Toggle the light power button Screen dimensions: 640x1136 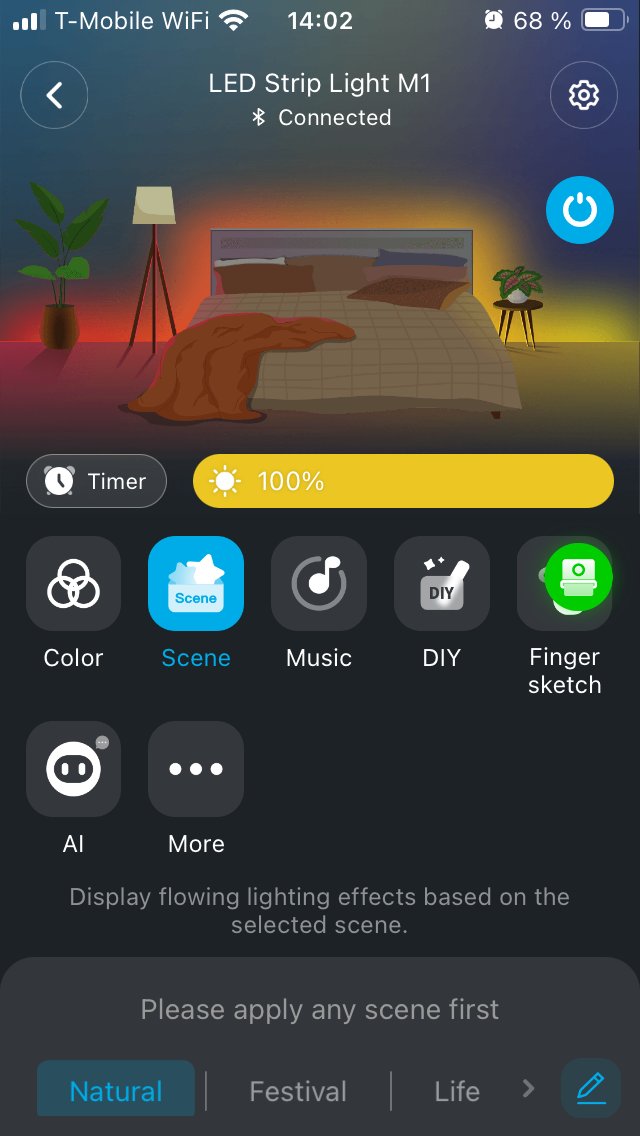click(579, 210)
